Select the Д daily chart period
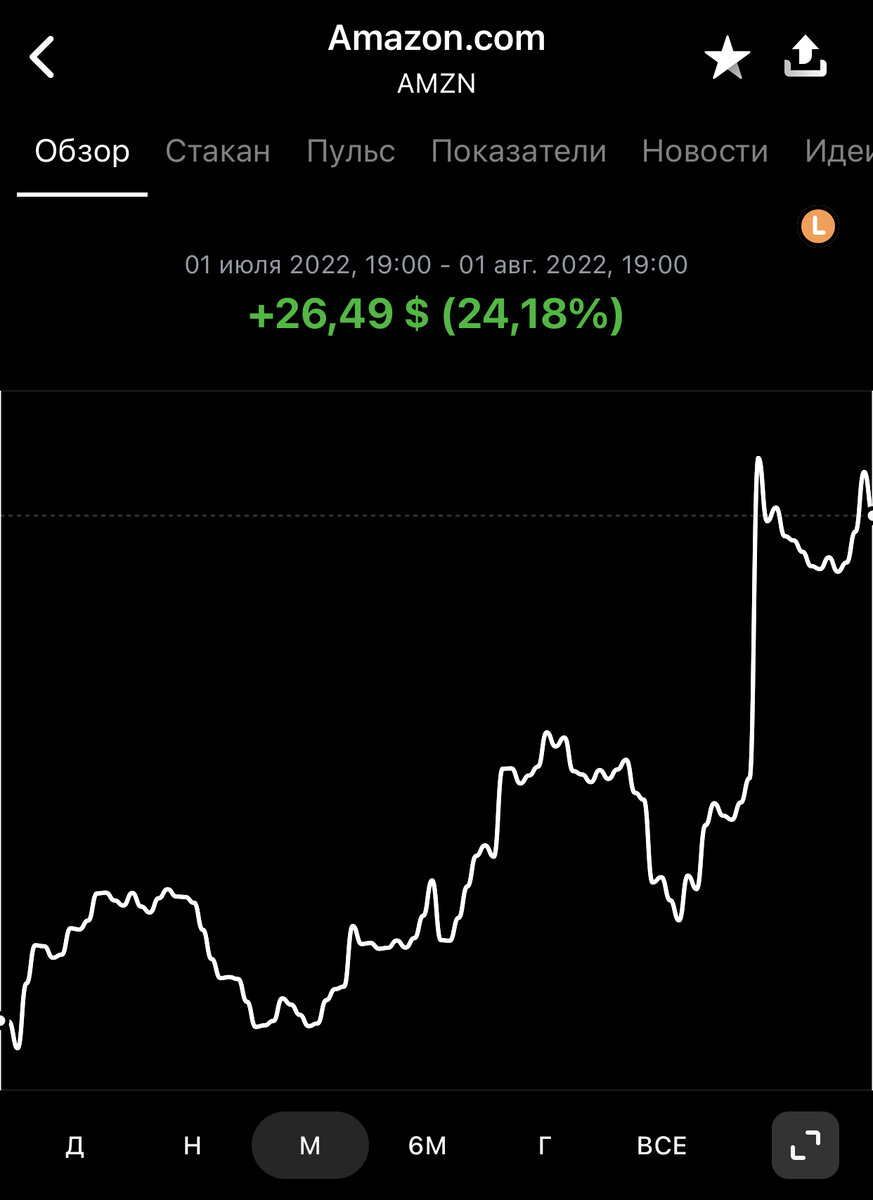This screenshot has height=1200, width=873. point(75,1146)
